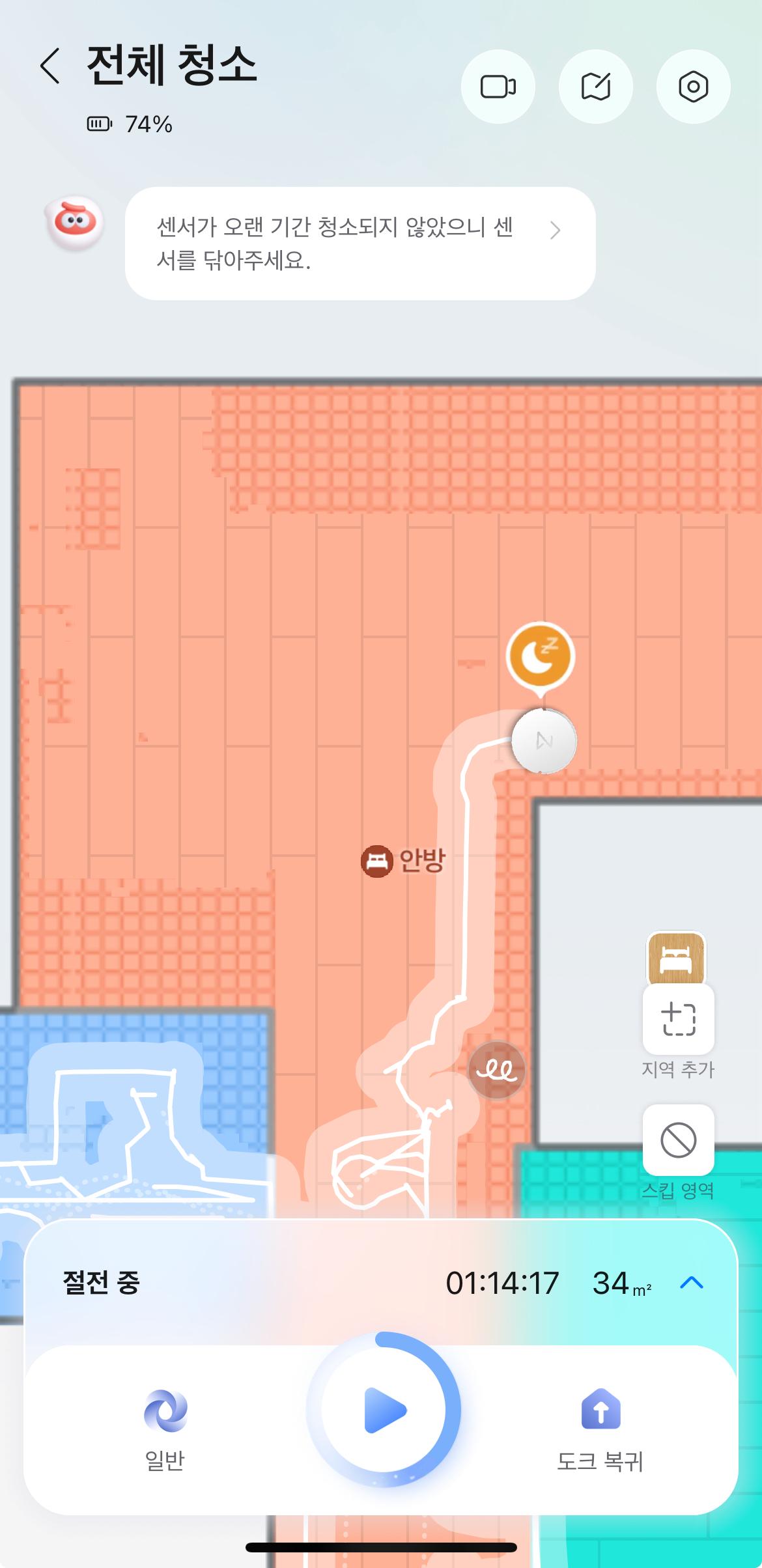Image resolution: width=762 pixels, height=1568 pixels.
Task: Tap the bed furniture icon button
Action: pyautogui.click(x=676, y=959)
